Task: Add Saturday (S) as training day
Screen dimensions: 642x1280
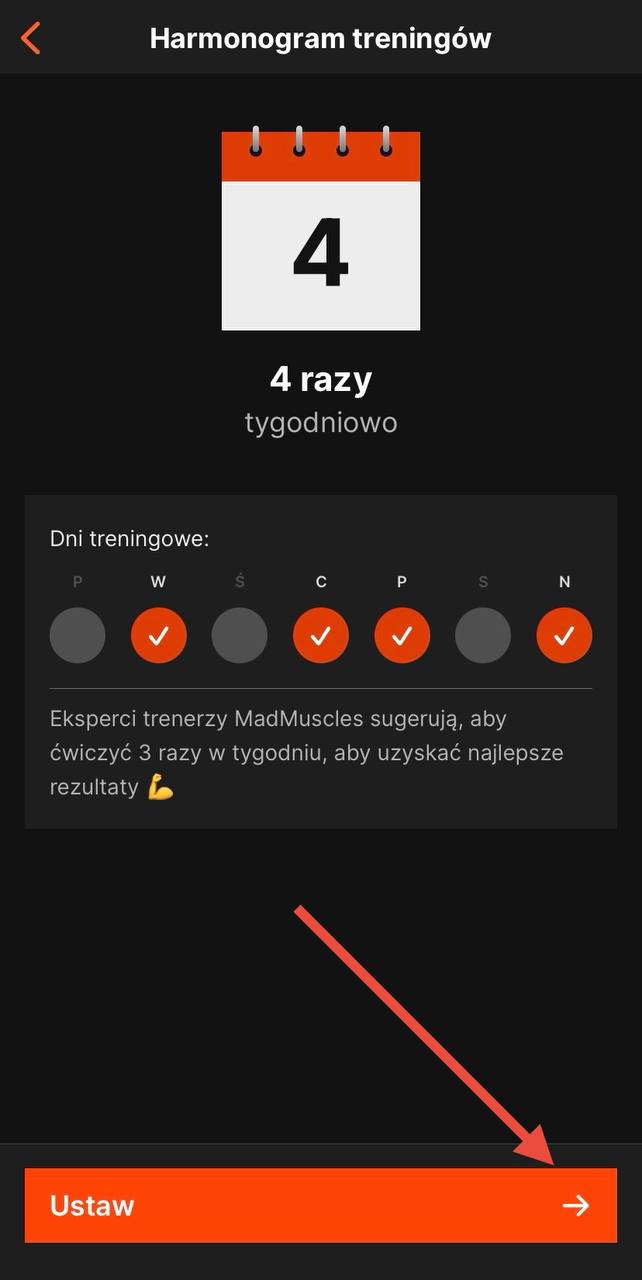Action: click(x=483, y=635)
